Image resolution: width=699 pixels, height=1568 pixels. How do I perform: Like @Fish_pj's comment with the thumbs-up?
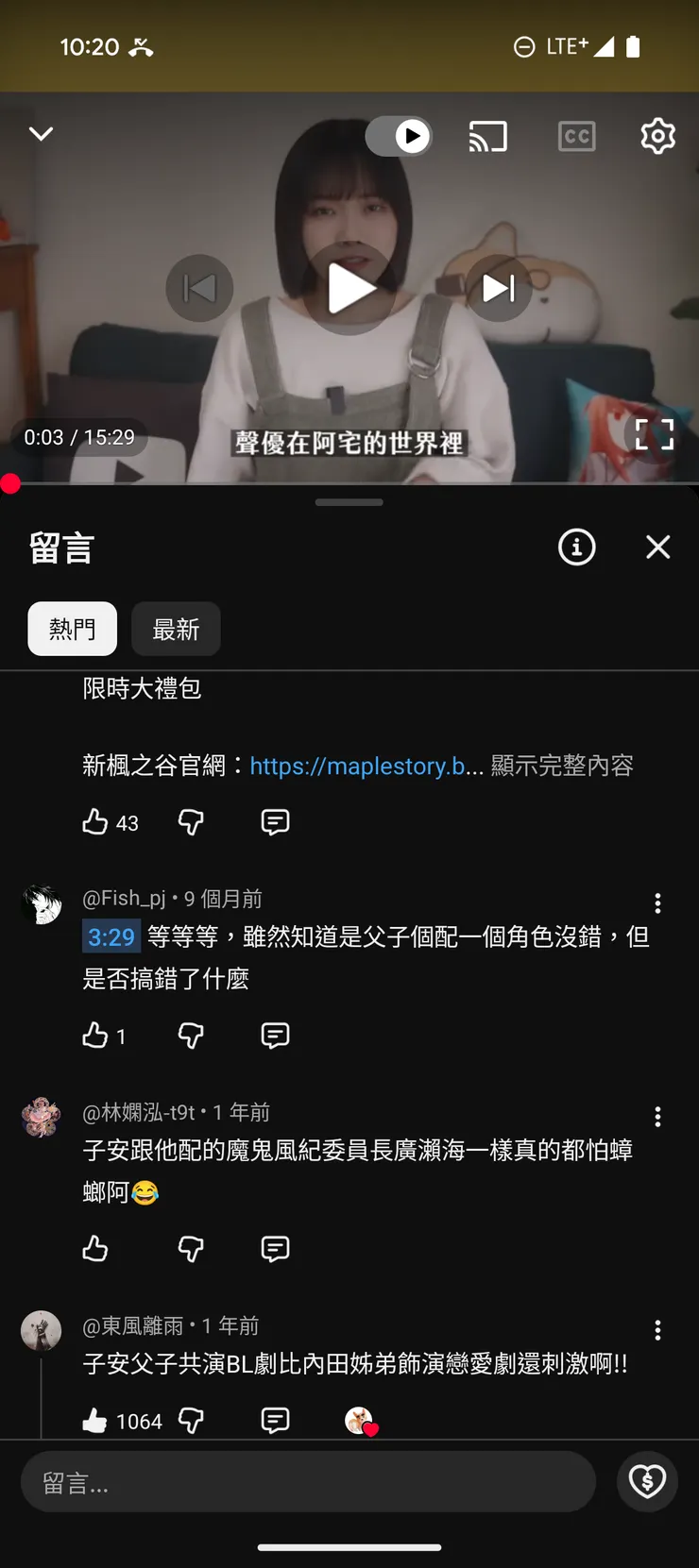point(95,1035)
